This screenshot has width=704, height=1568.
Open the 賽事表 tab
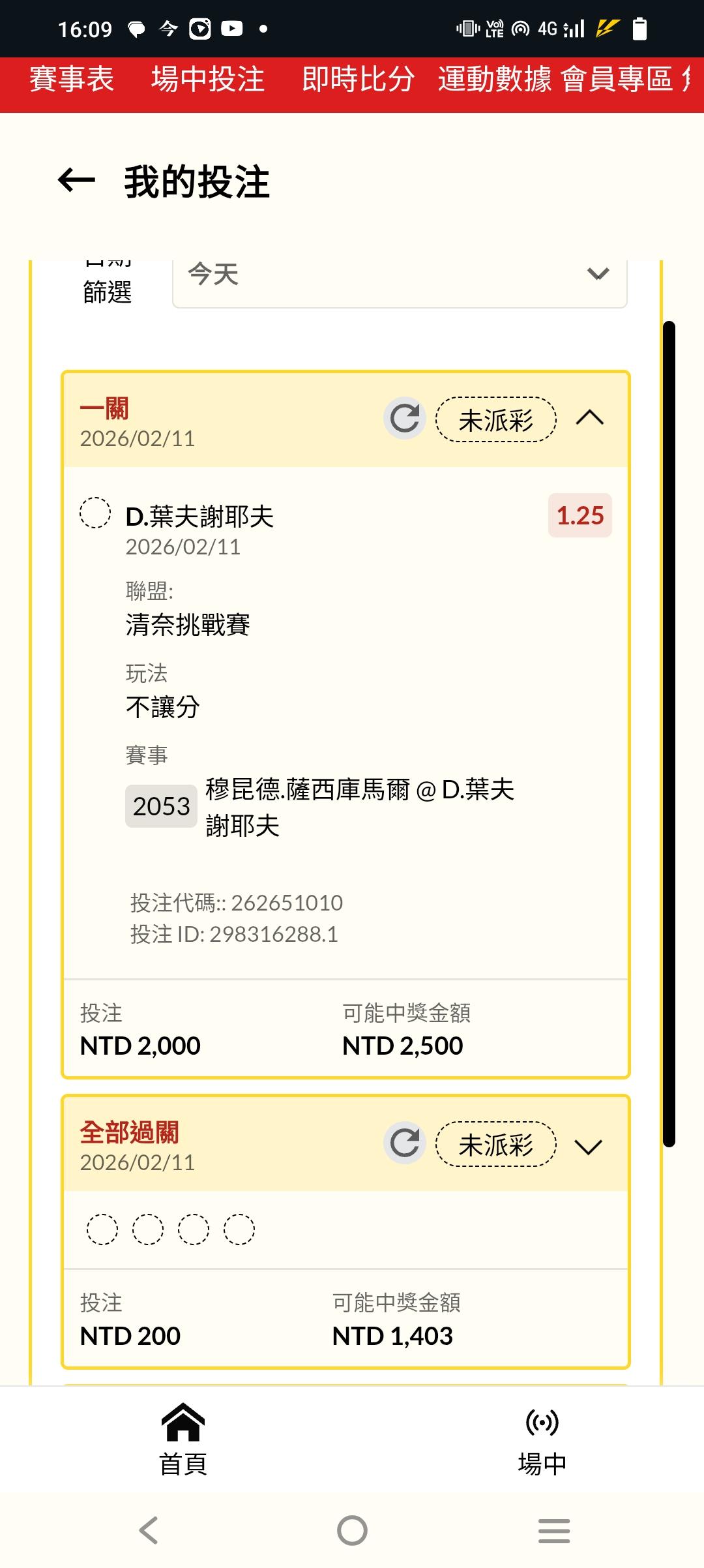click(x=72, y=80)
